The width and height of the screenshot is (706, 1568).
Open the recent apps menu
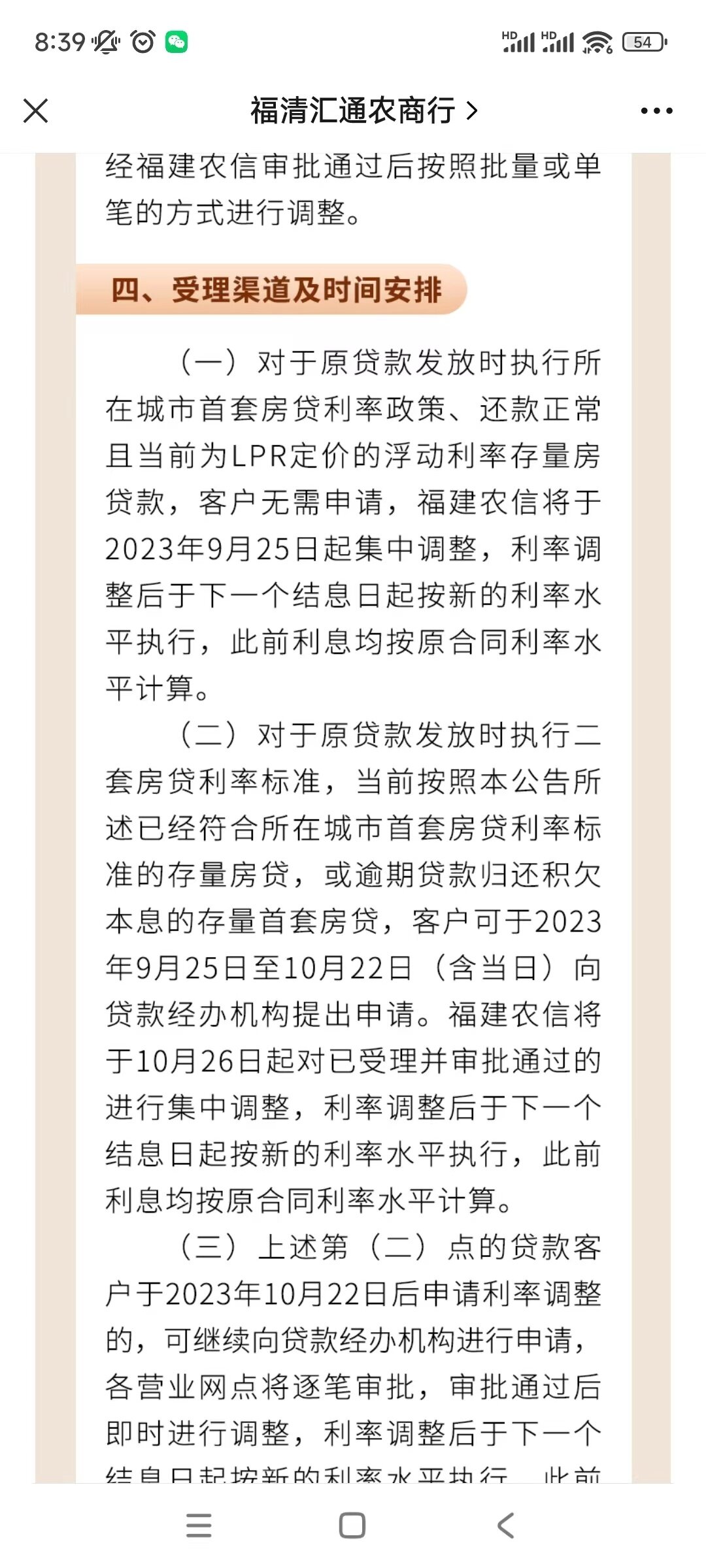coord(199,1526)
